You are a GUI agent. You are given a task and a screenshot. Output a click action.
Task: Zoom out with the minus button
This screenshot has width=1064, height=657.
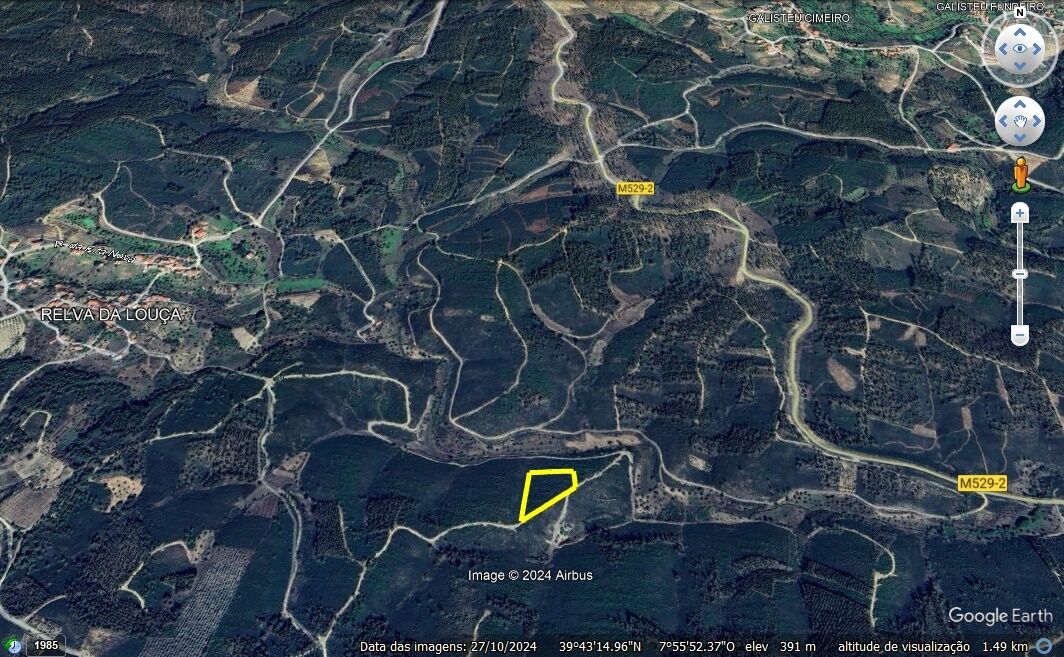1020,335
